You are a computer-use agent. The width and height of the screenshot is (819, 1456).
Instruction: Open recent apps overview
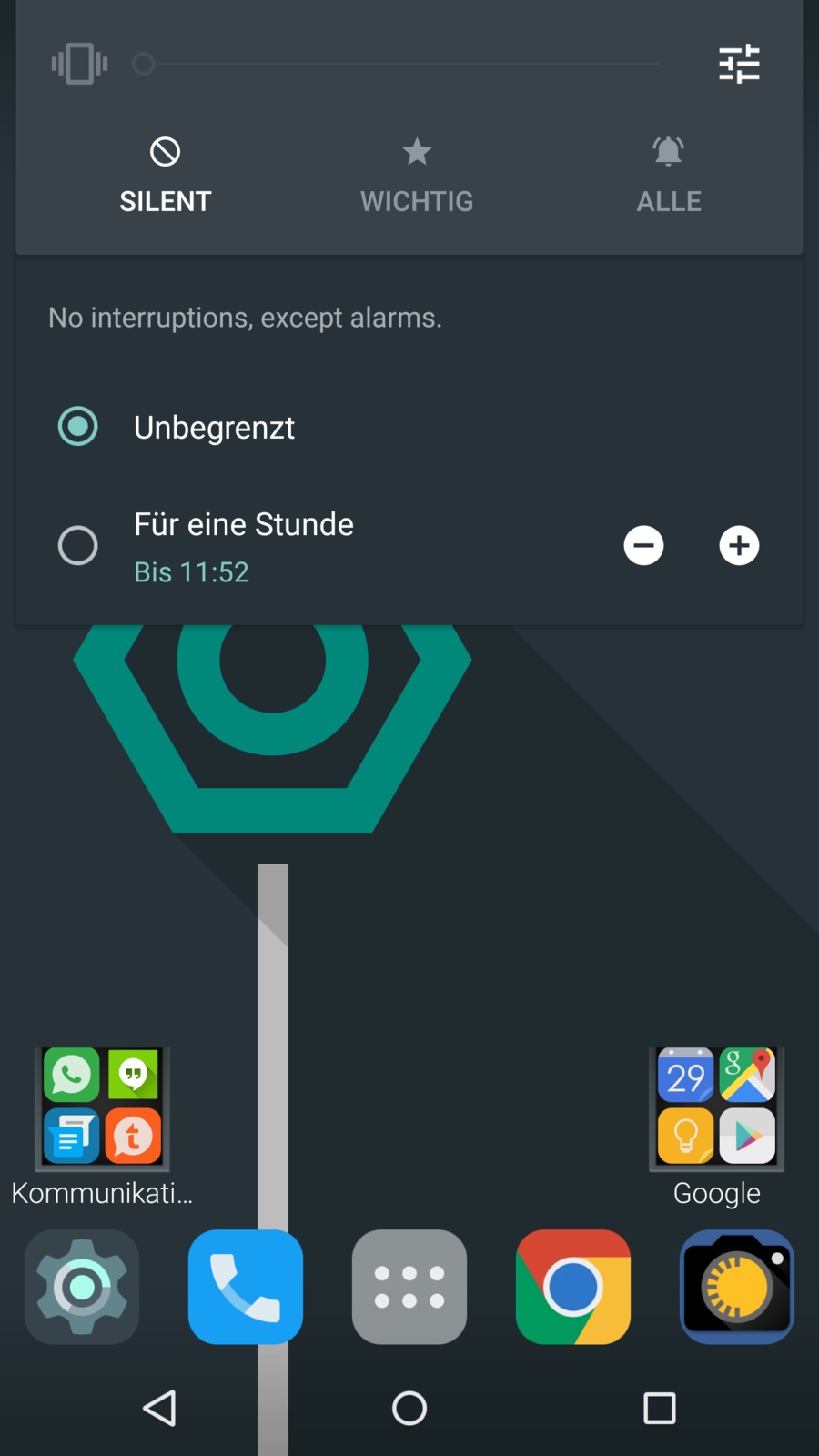(659, 1408)
